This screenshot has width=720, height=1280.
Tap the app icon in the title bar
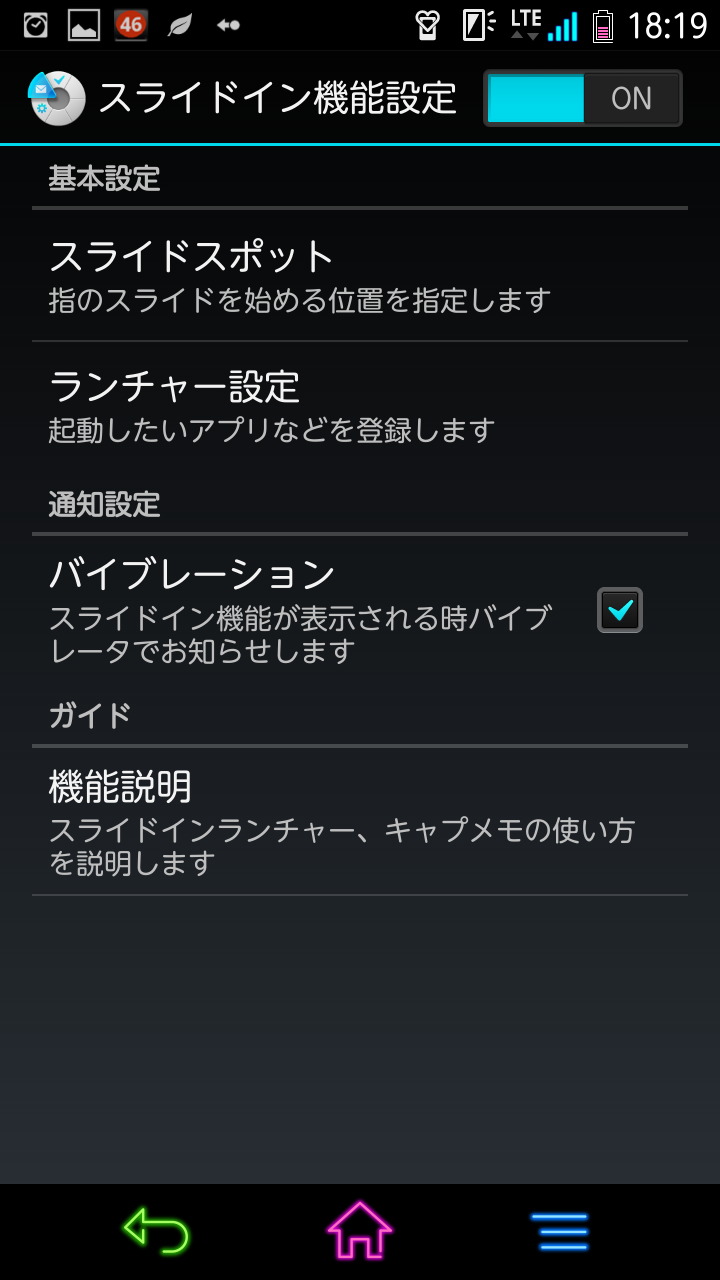(x=57, y=98)
